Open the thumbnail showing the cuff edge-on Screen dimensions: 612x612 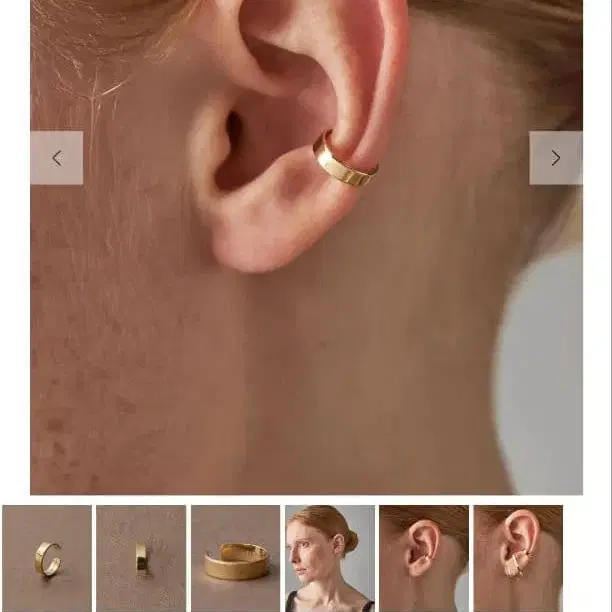click(141, 557)
